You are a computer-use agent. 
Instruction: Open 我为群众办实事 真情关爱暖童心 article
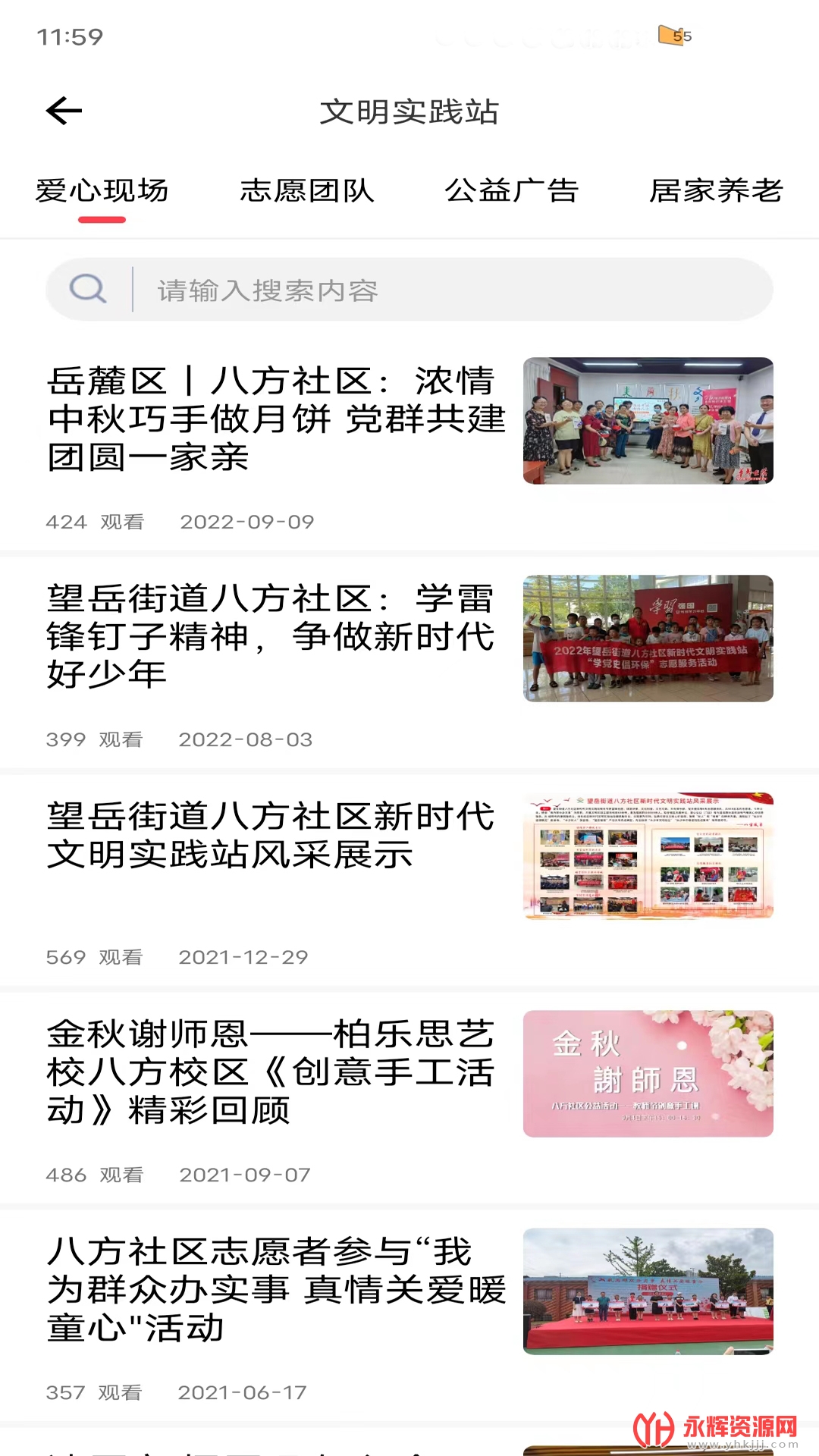coord(276,1290)
